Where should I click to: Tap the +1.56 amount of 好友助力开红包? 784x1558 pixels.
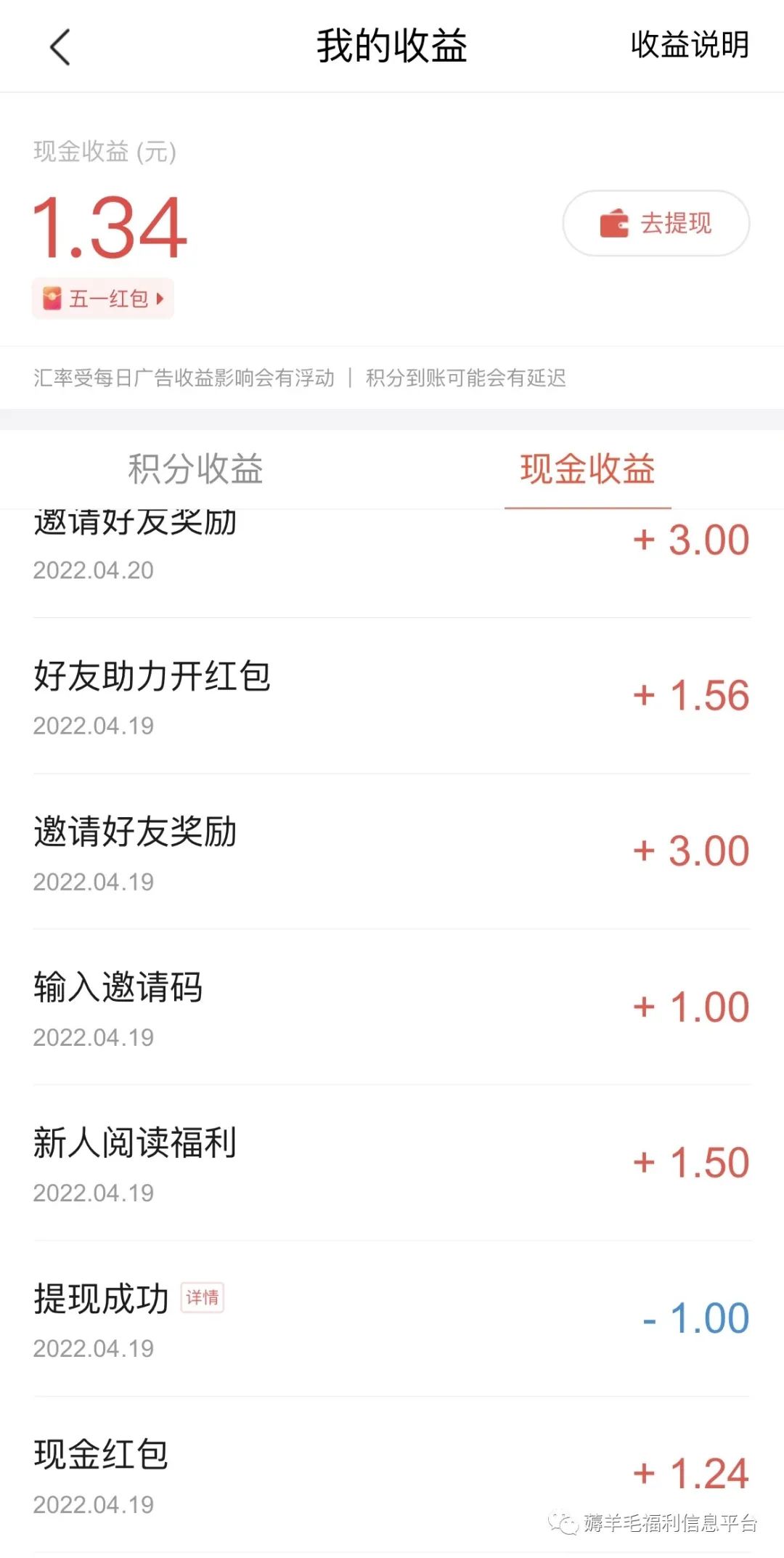pos(690,694)
